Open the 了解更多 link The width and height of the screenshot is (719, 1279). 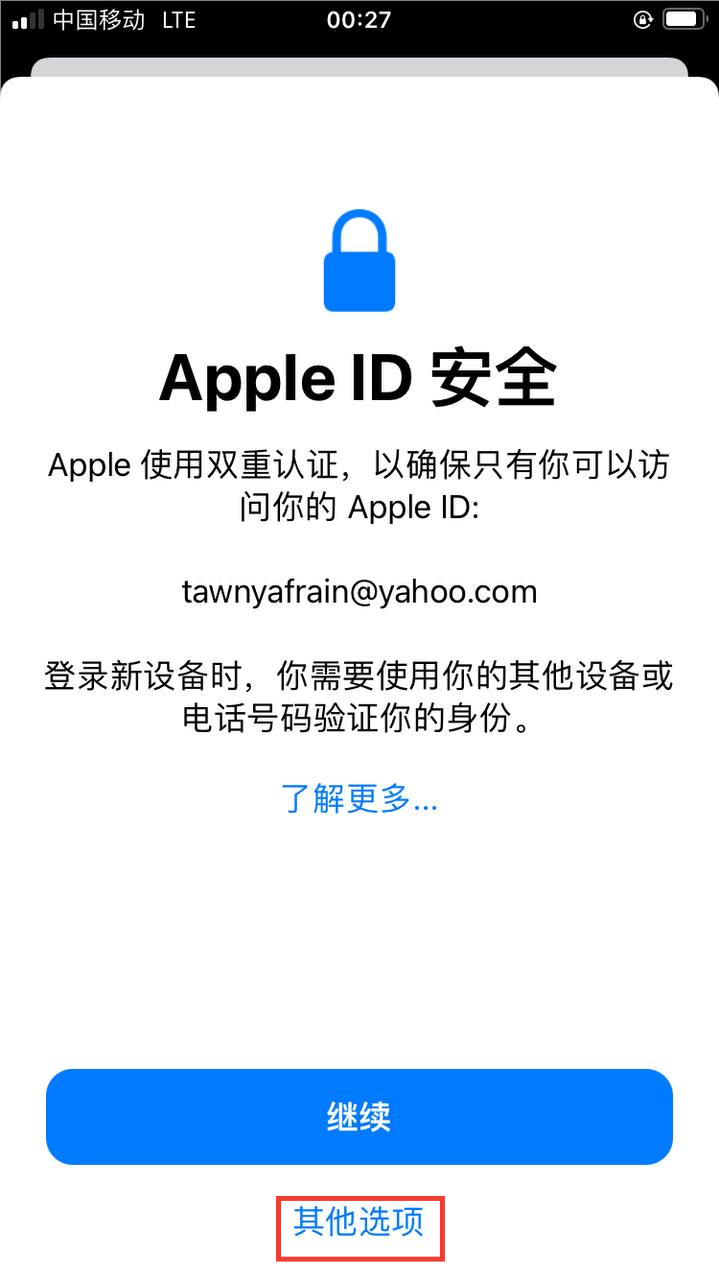coord(359,798)
